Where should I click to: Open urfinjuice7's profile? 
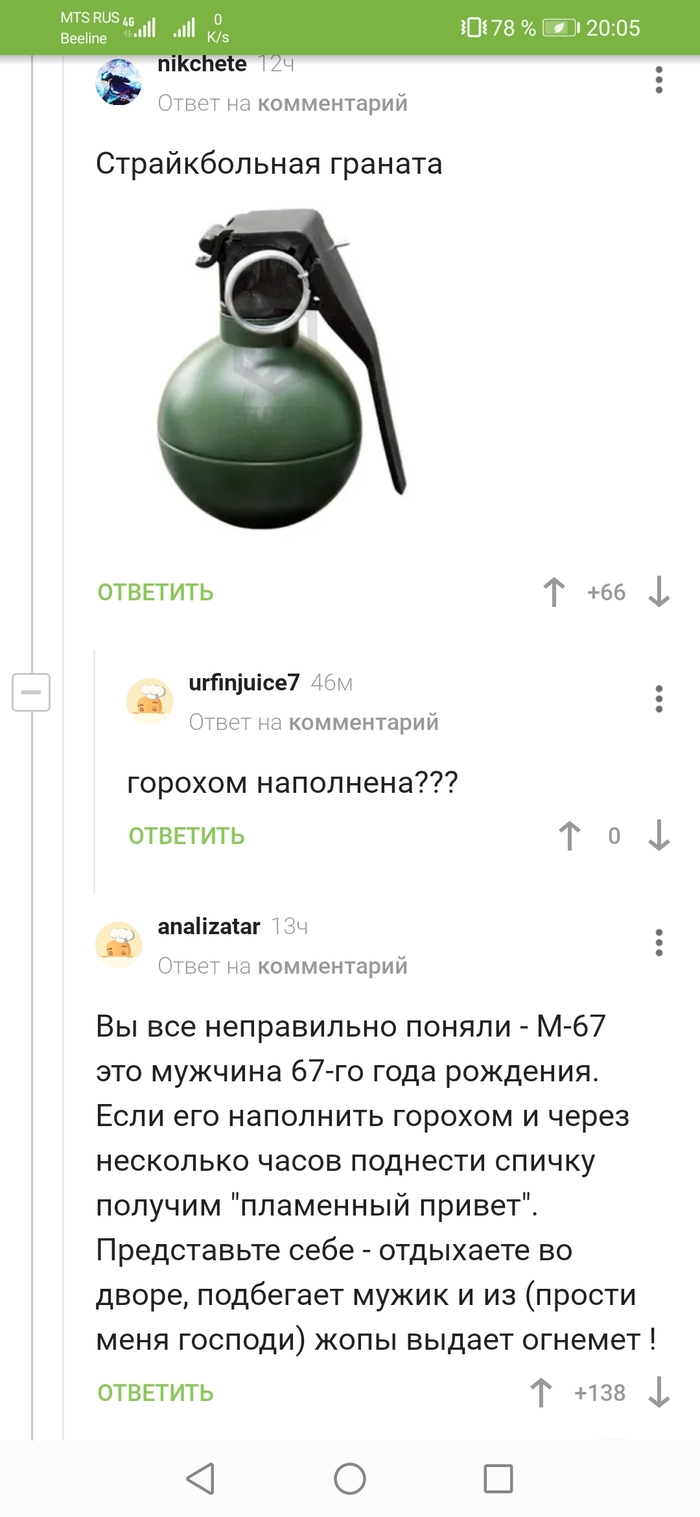[243, 683]
